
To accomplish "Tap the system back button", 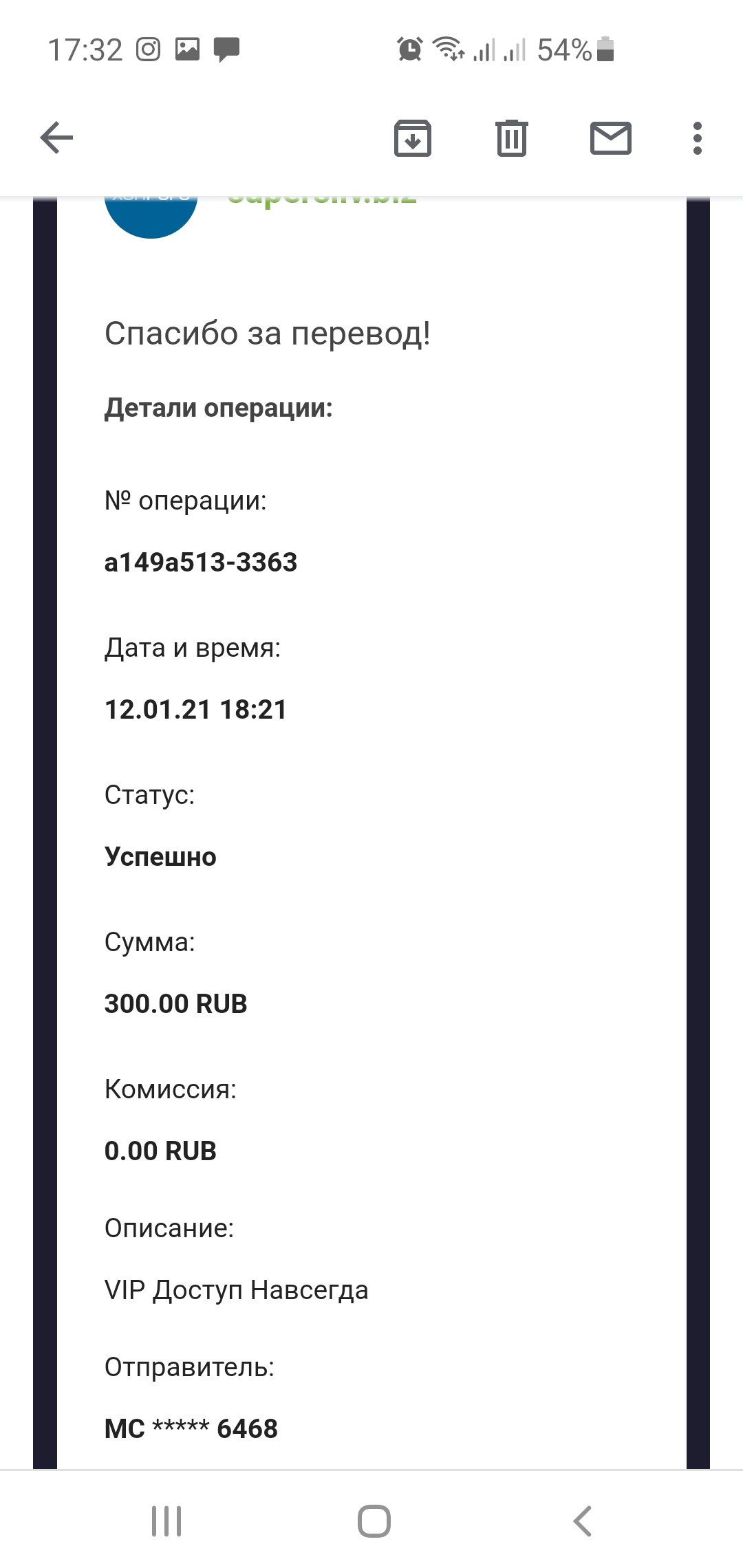I will (582, 1521).
